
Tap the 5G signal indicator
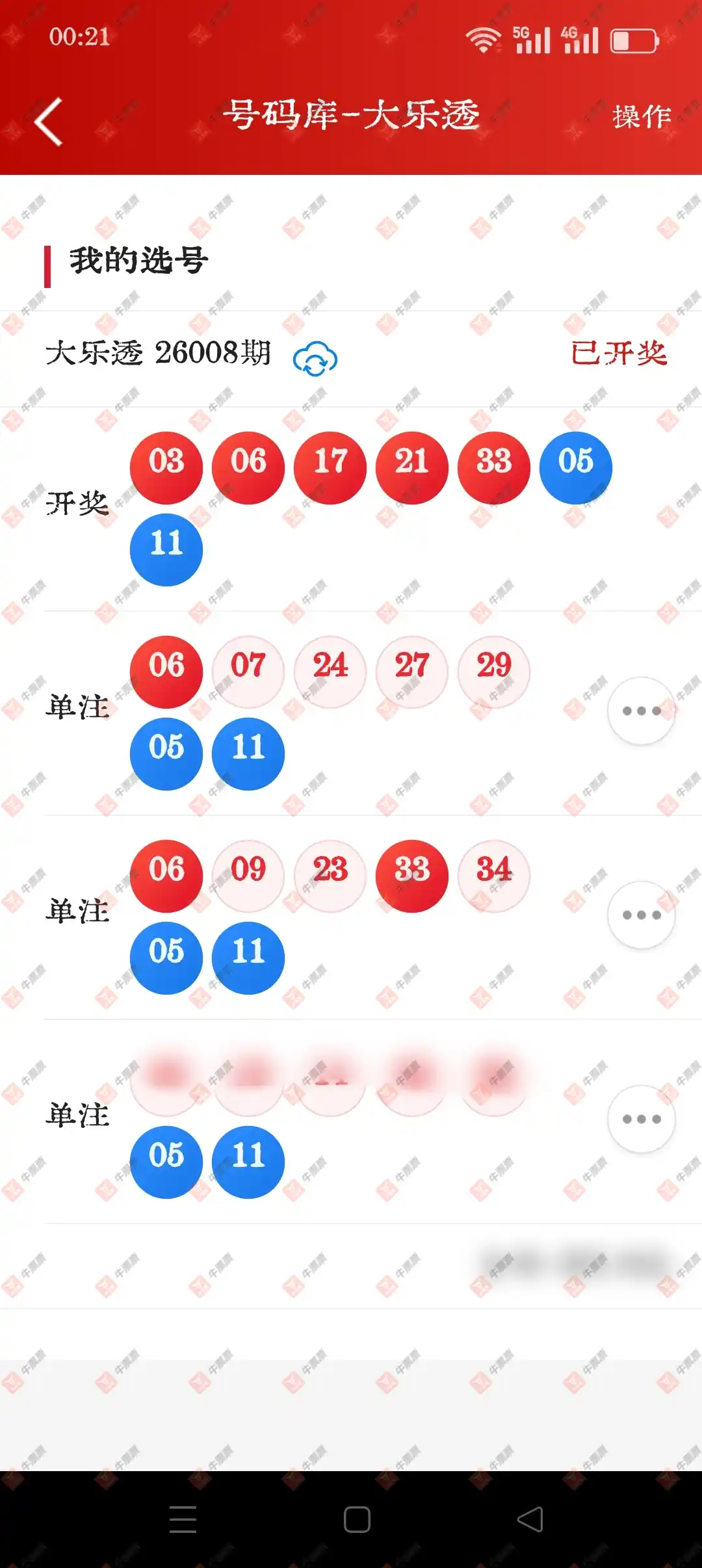[x=533, y=39]
